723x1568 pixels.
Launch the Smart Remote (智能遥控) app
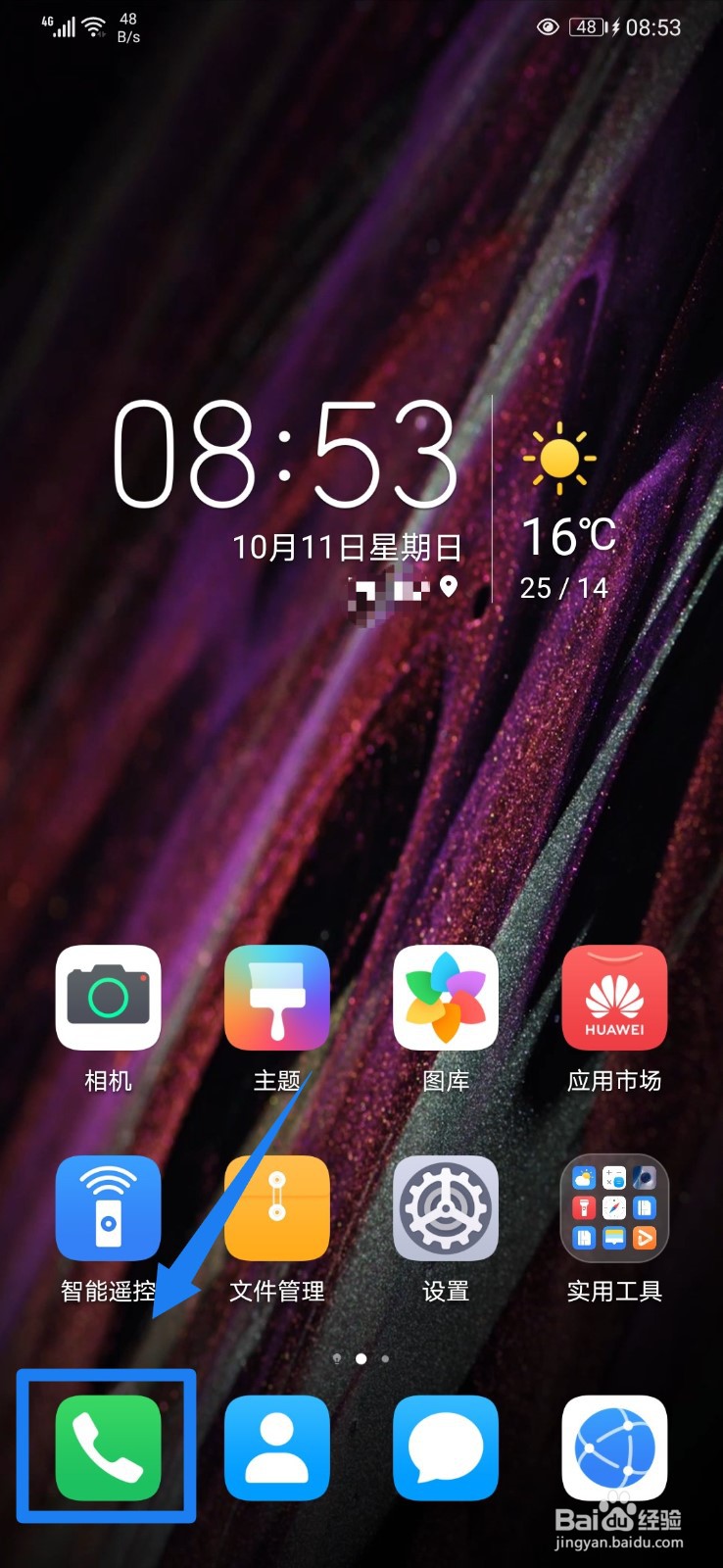coord(108,1208)
